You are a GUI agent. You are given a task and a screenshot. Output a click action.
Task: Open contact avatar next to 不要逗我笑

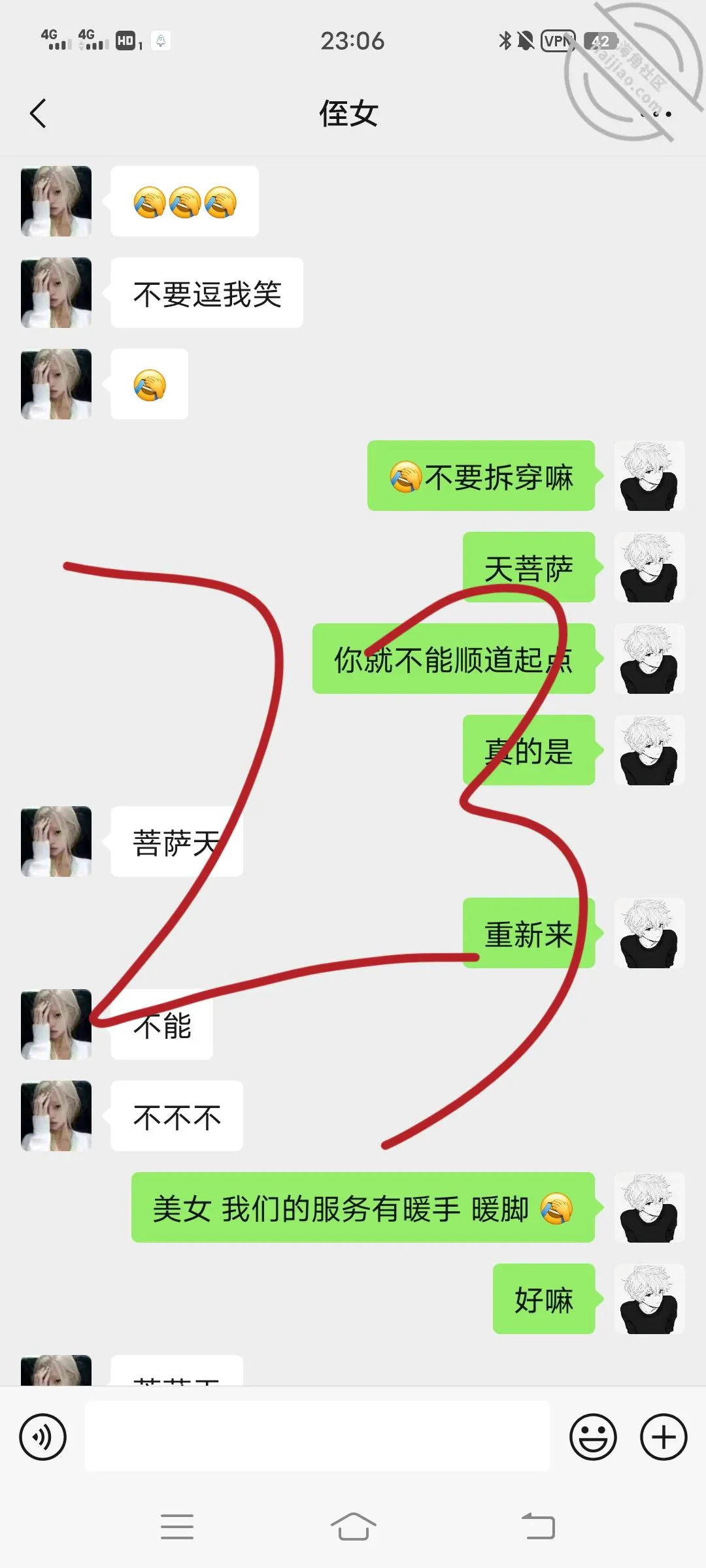tap(56, 293)
